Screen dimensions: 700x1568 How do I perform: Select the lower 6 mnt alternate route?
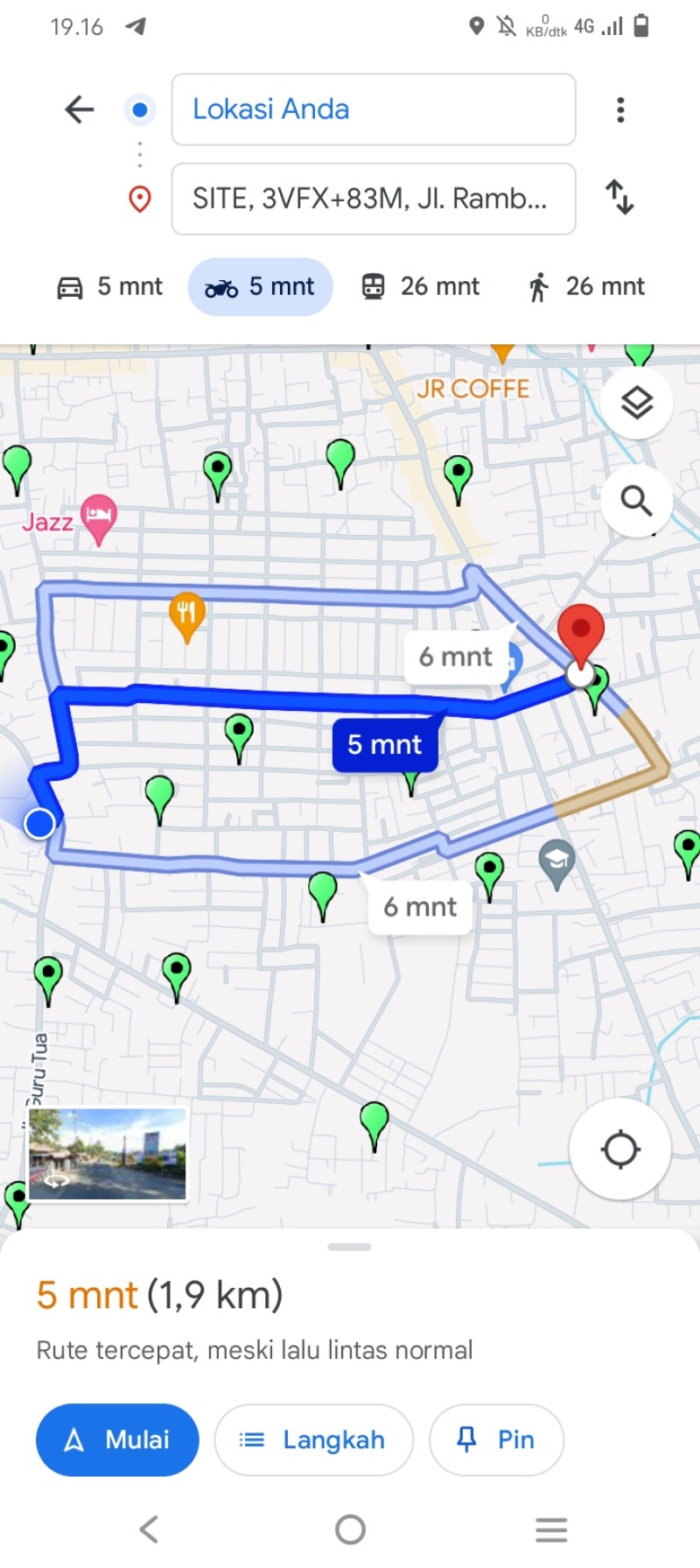click(420, 907)
